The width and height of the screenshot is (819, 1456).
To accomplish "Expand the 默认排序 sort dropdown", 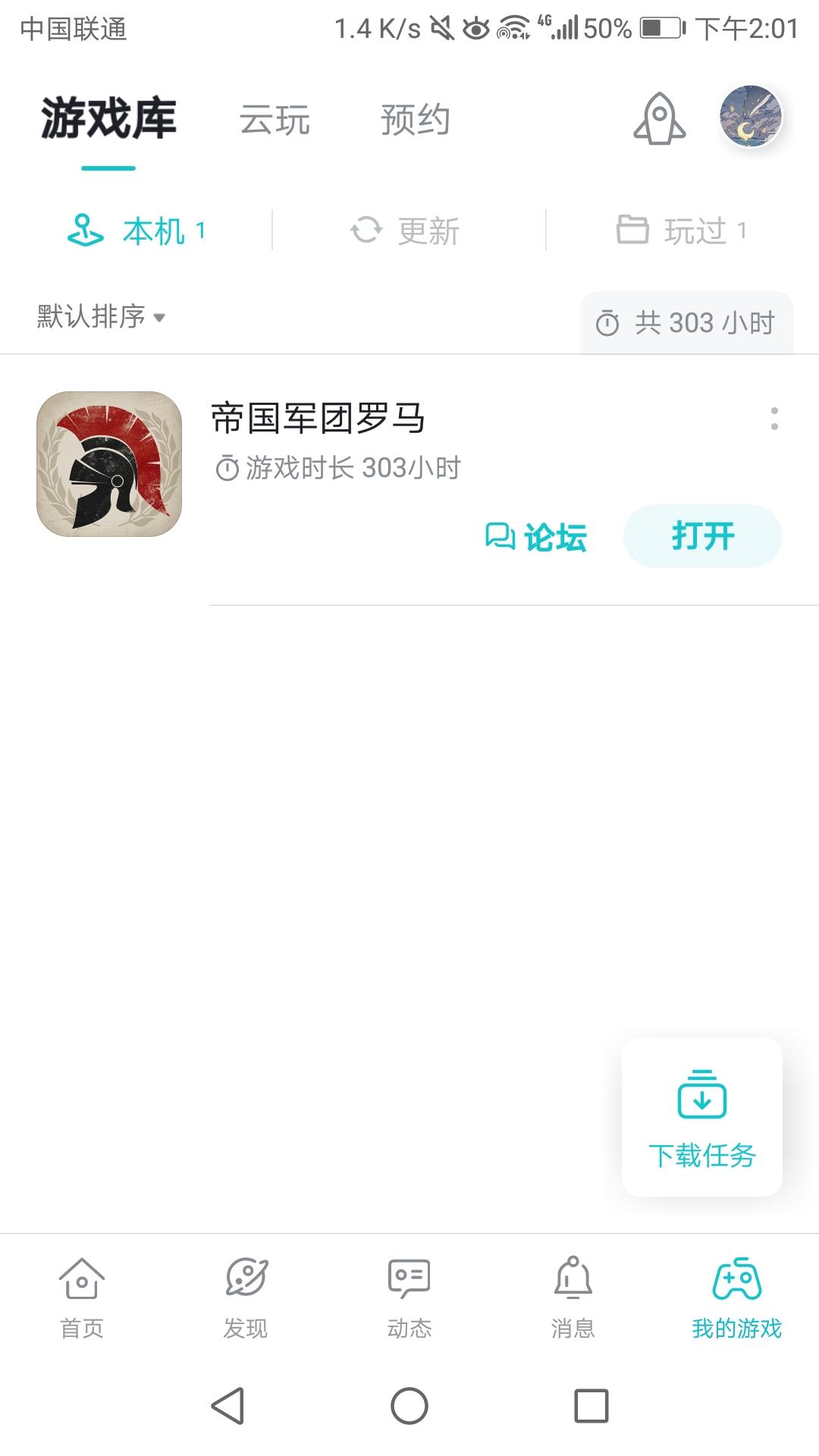I will click(x=99, y=318).
